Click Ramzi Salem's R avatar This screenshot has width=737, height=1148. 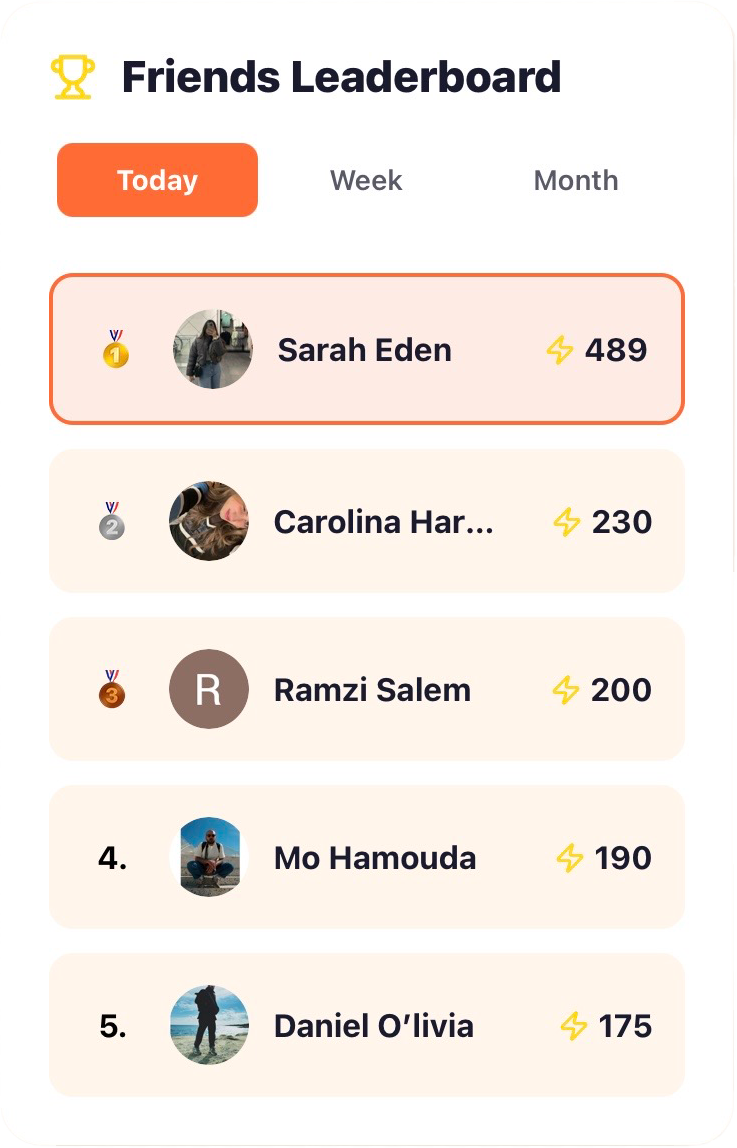click(208, 688)
